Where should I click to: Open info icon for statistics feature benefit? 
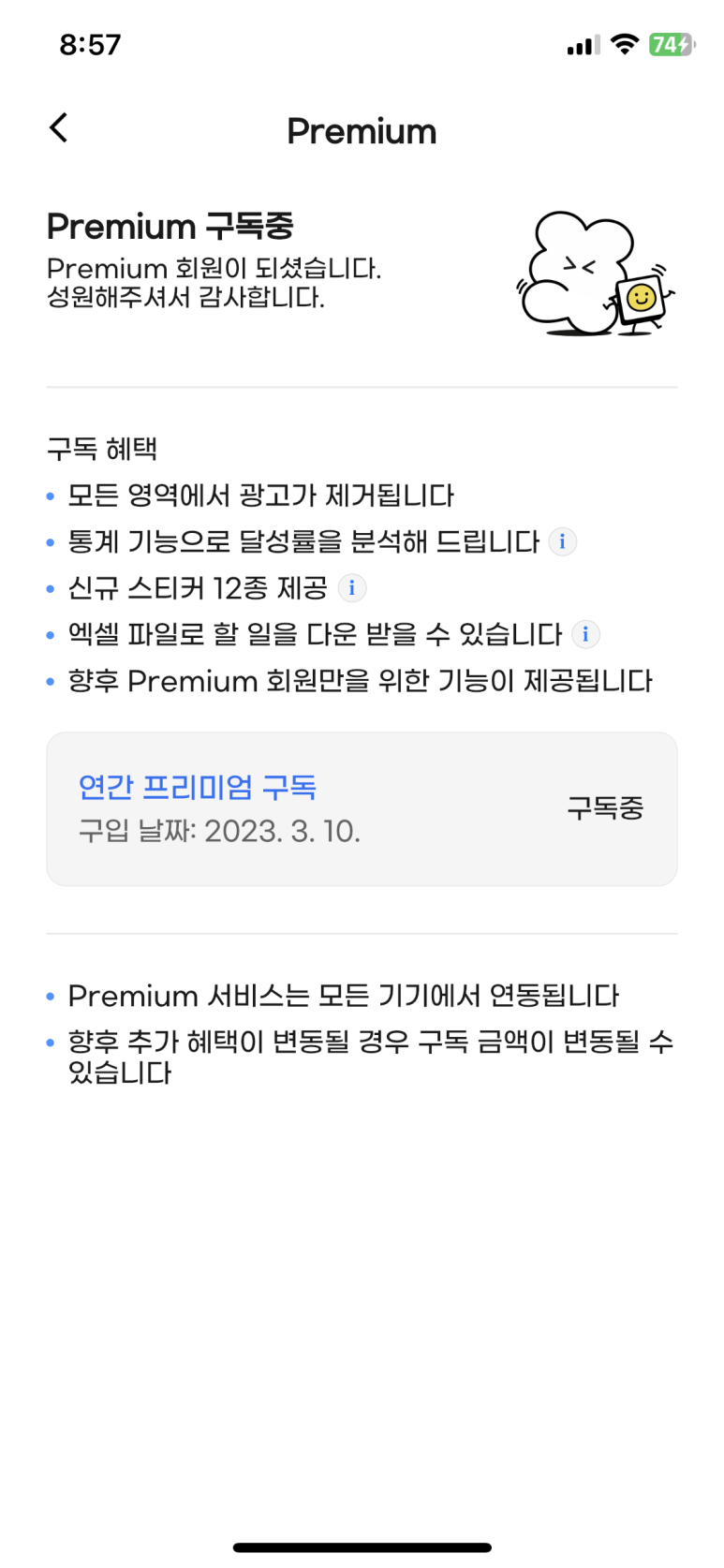point(562,541)
